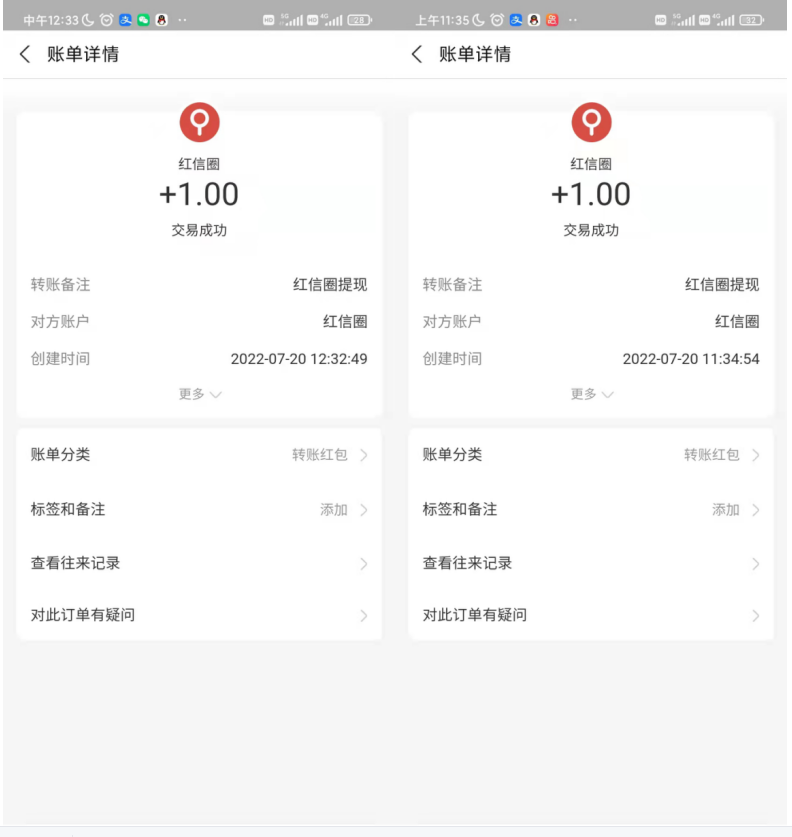This screenshot has height=837, width=792.
Task: Tap the red 红信圈 merchant icon on the left bill
Action: click(198, 122)
